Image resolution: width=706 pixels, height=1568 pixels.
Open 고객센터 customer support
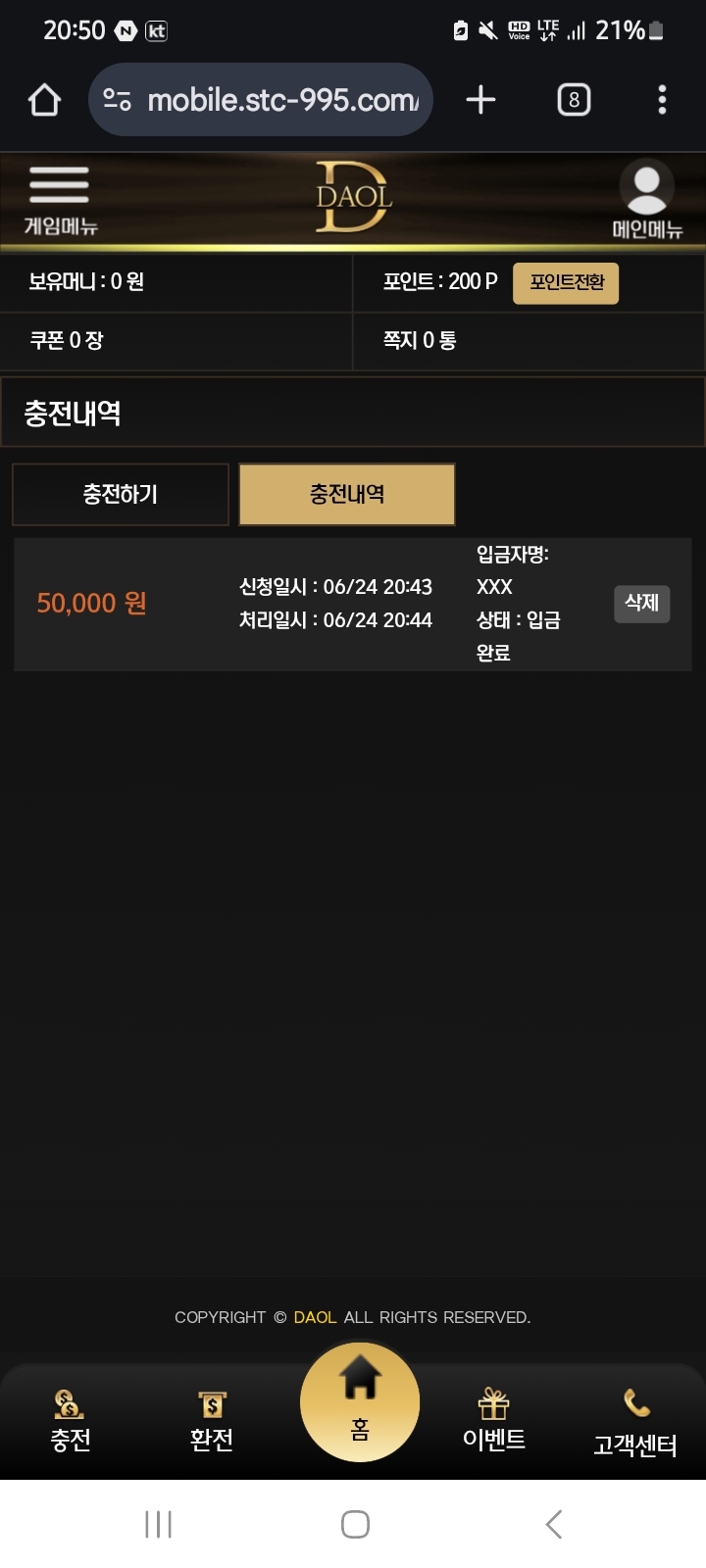pos(634,1423)
